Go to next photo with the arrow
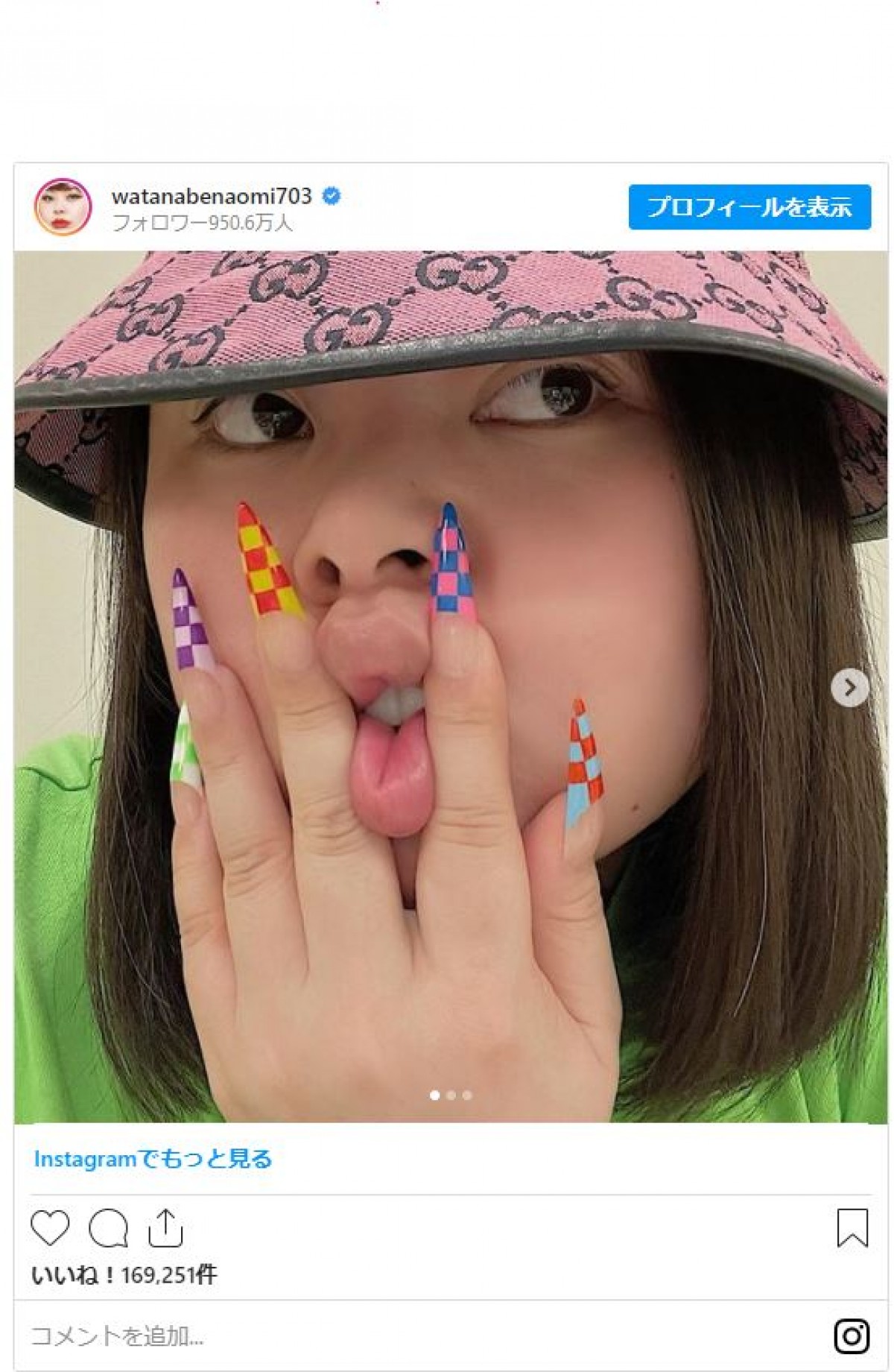 [x=849, y=687]
